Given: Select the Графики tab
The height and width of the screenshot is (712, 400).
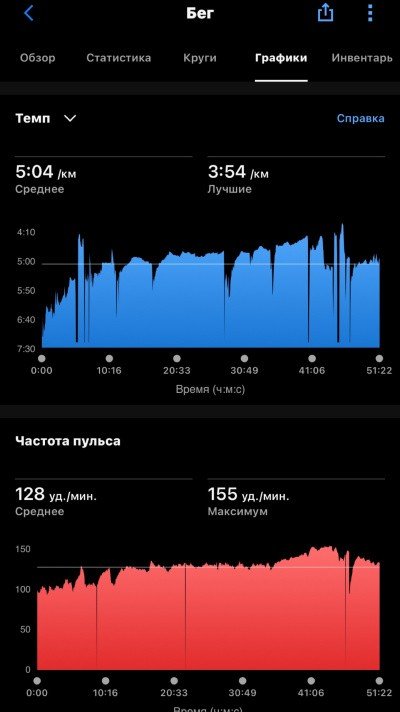Looking at the screenshot, I should tap(281, 58).
